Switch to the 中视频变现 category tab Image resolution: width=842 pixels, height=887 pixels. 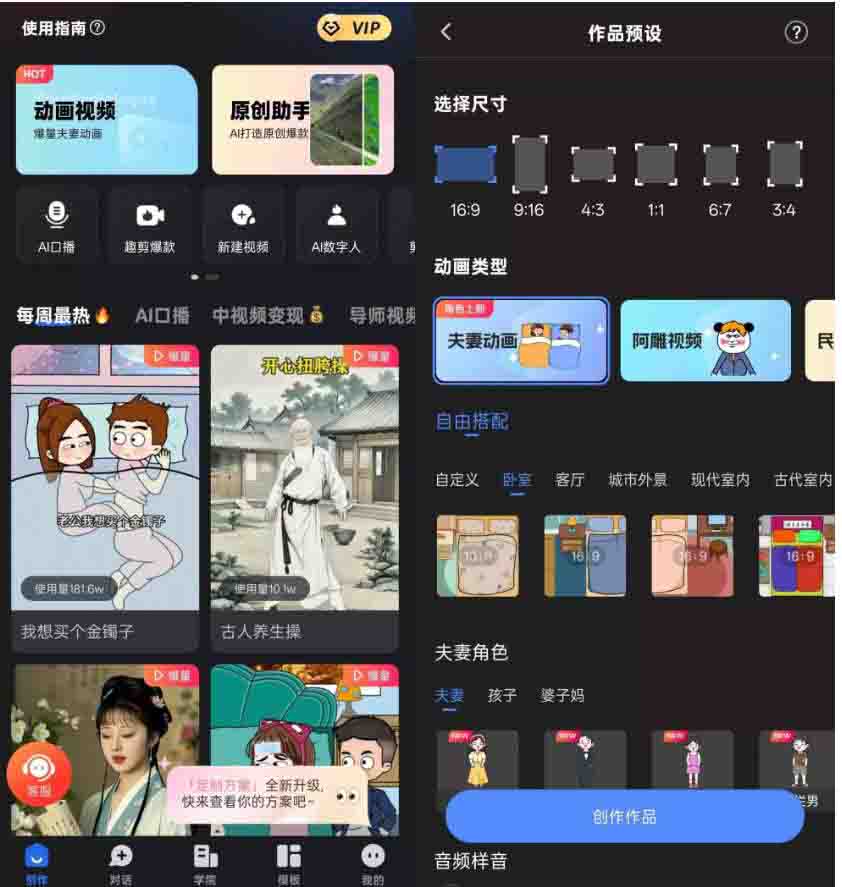pos(268,316)
